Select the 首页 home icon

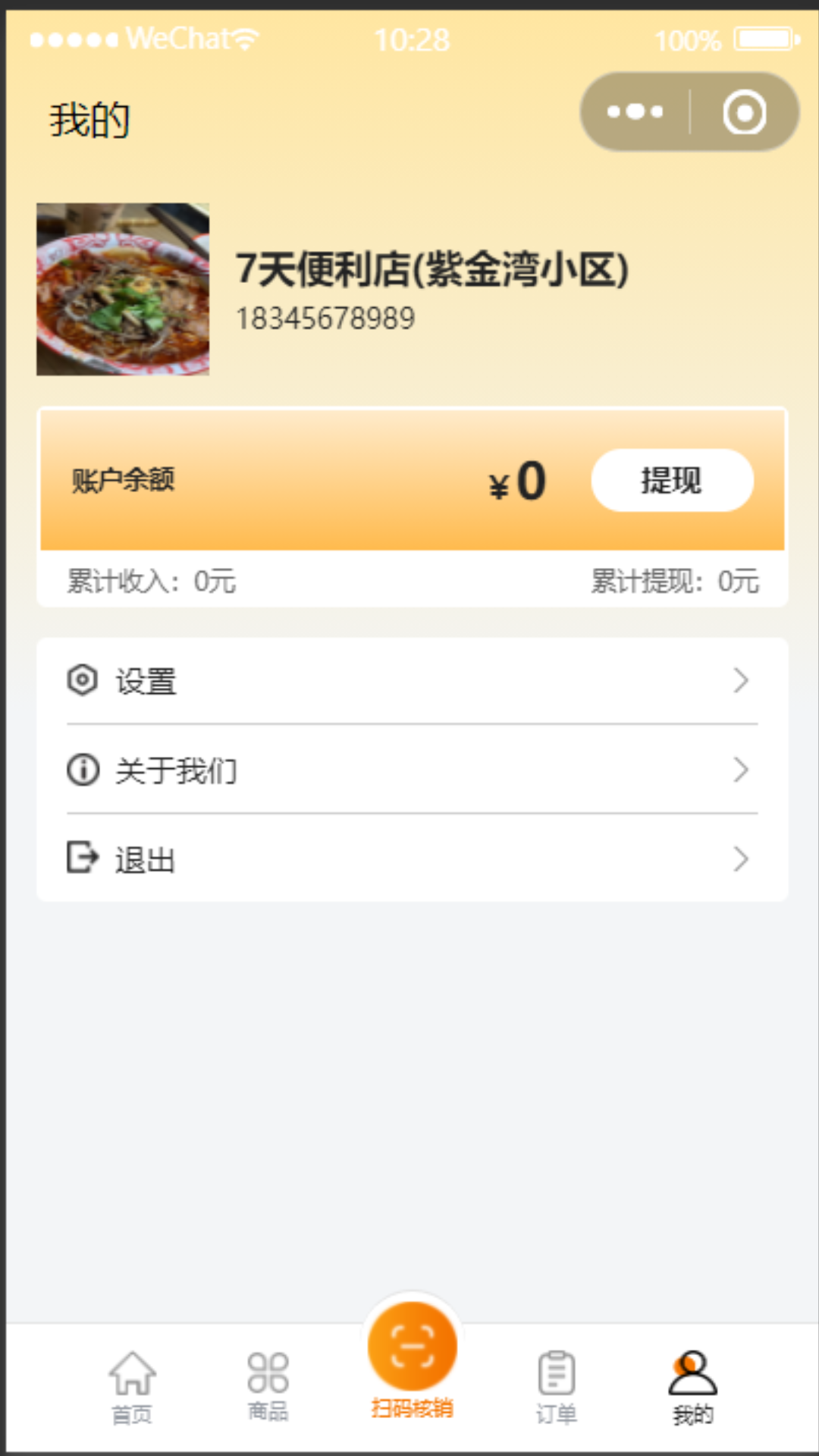(x=133, y=1373)
